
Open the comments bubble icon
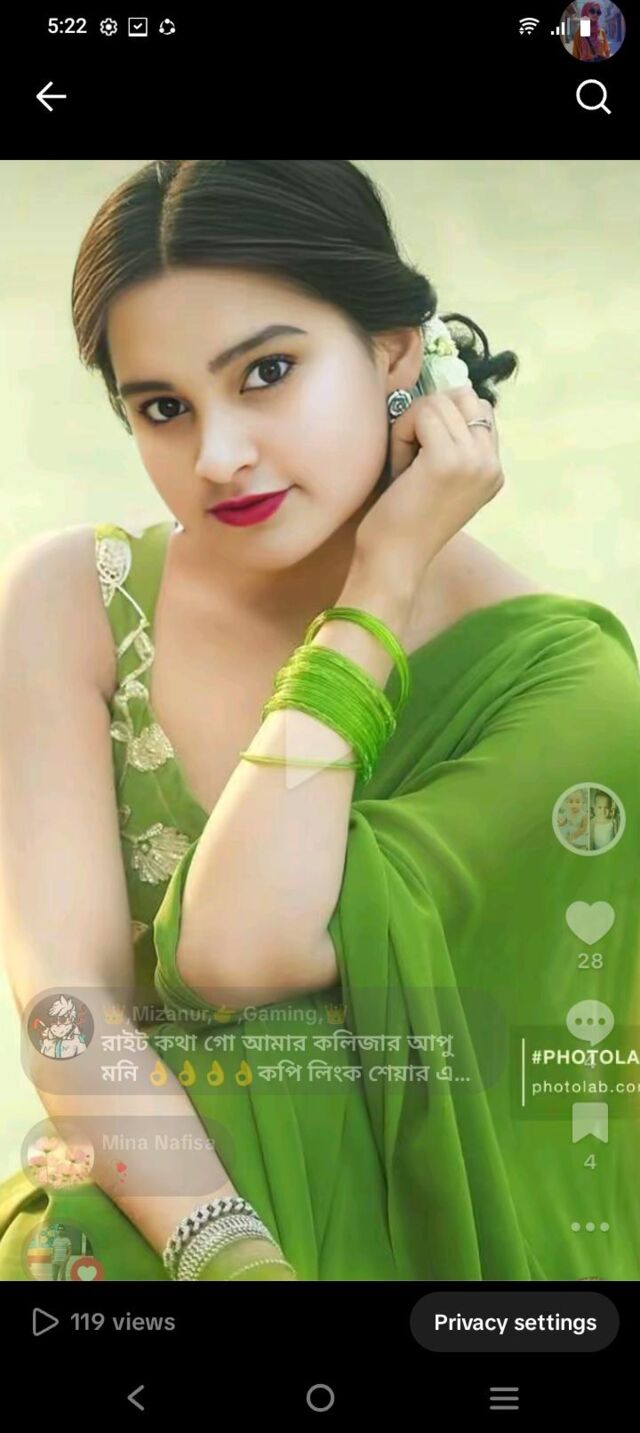tap(590, 1022)
